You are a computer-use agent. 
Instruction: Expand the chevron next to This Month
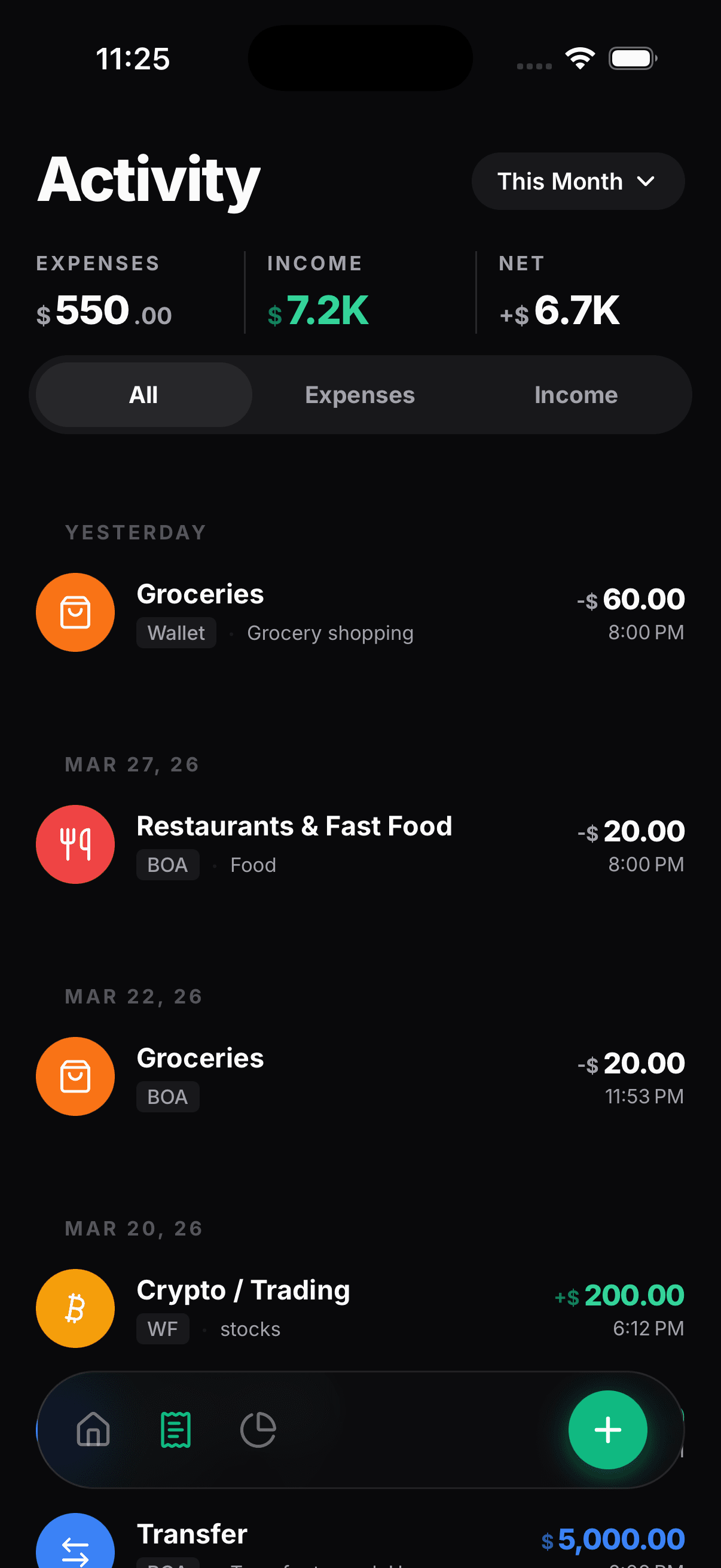coord(647,181)
